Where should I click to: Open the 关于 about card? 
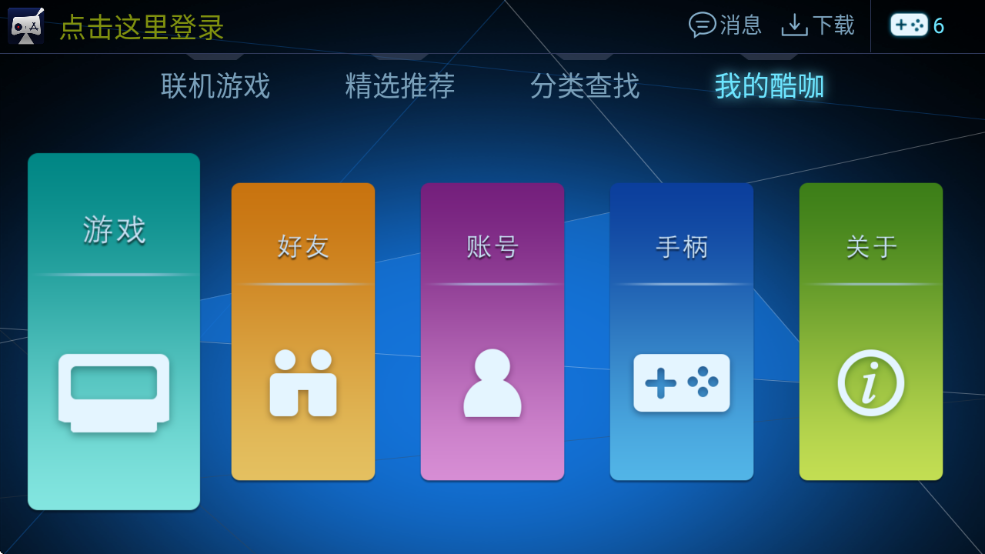click(870, 332)
